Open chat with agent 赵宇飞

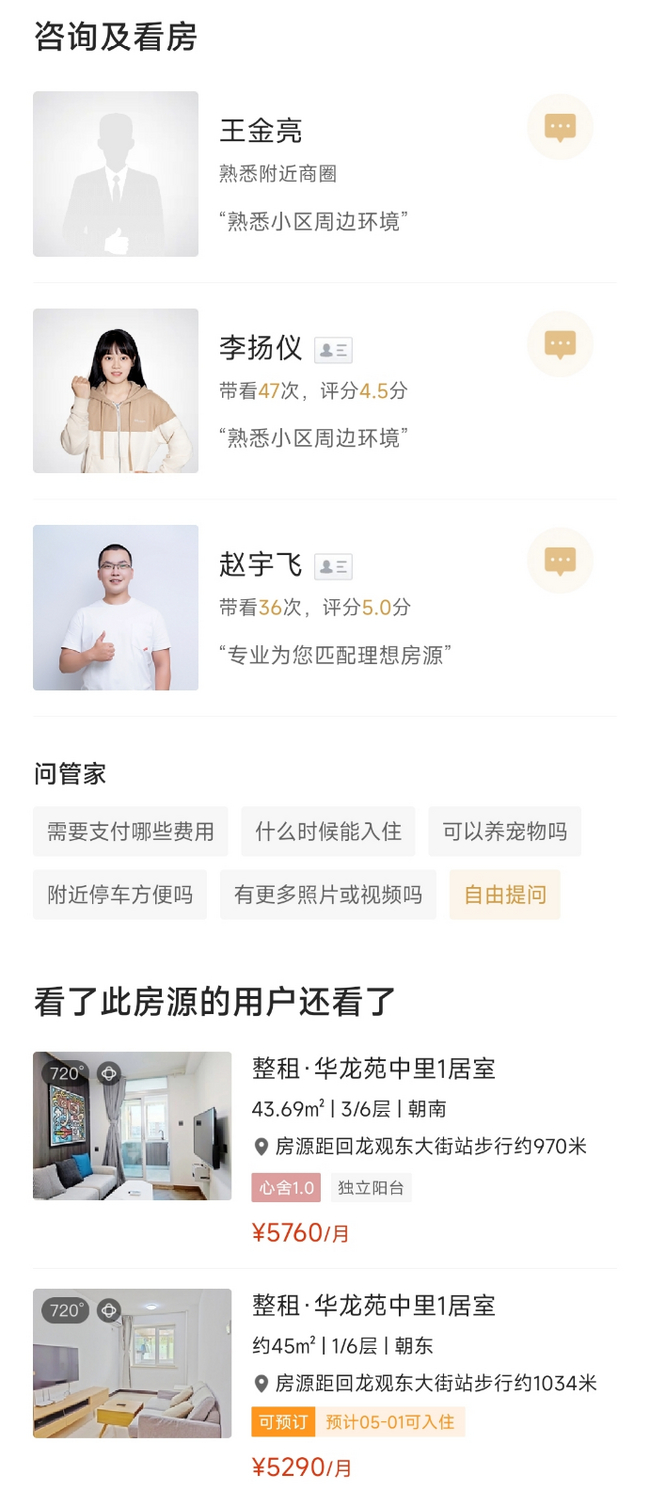tap(559, 560)
